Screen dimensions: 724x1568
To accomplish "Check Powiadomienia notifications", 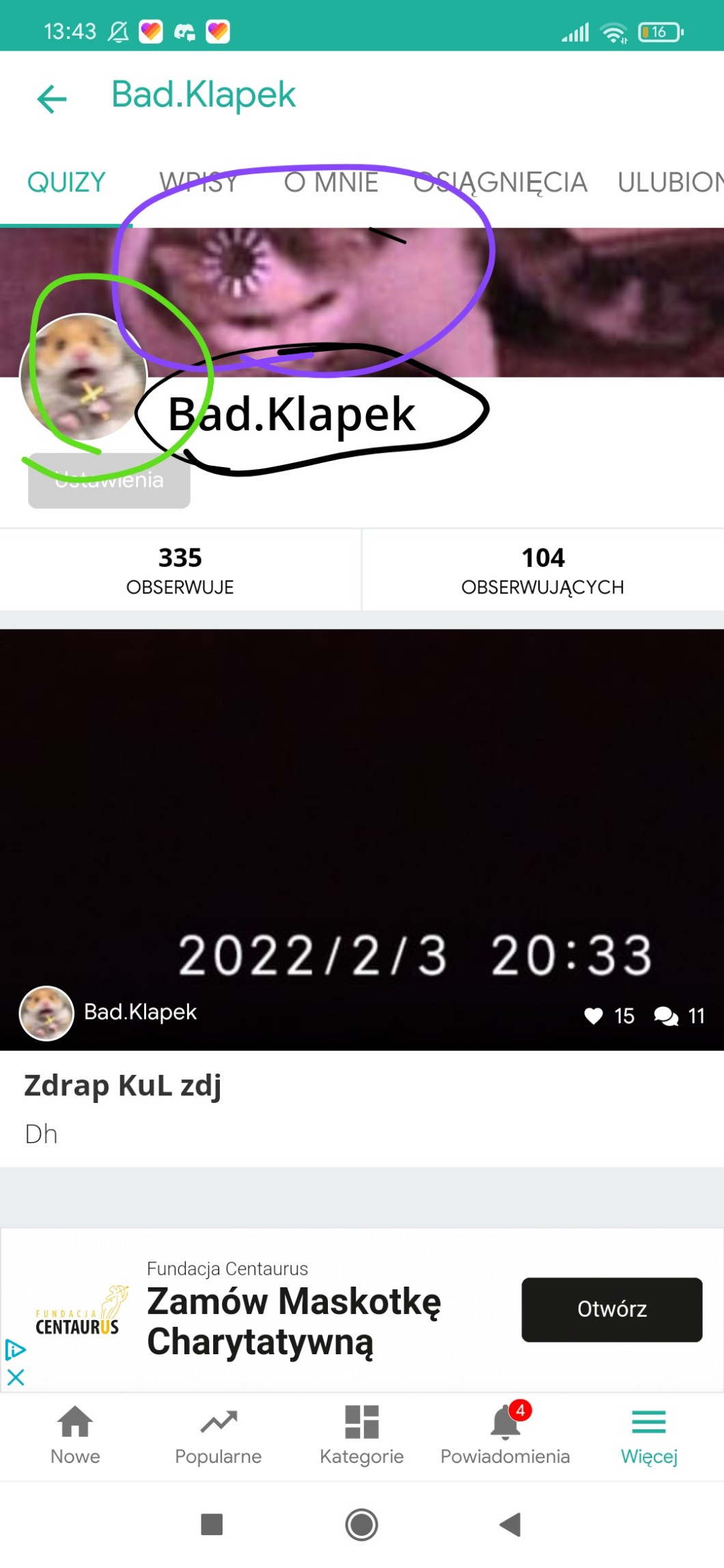I will 505,1434.
